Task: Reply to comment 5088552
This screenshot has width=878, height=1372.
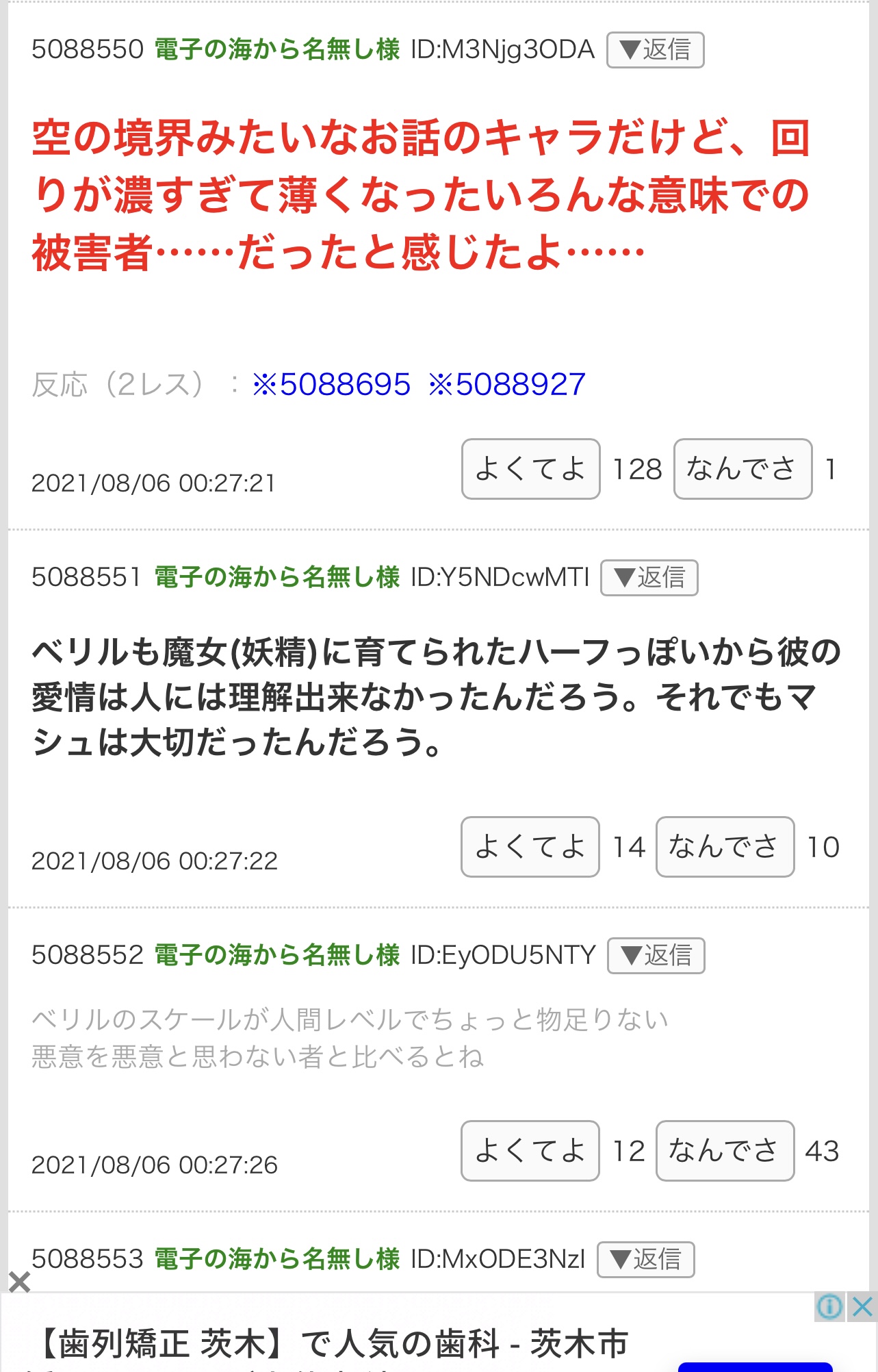Action: click(656, 956)
